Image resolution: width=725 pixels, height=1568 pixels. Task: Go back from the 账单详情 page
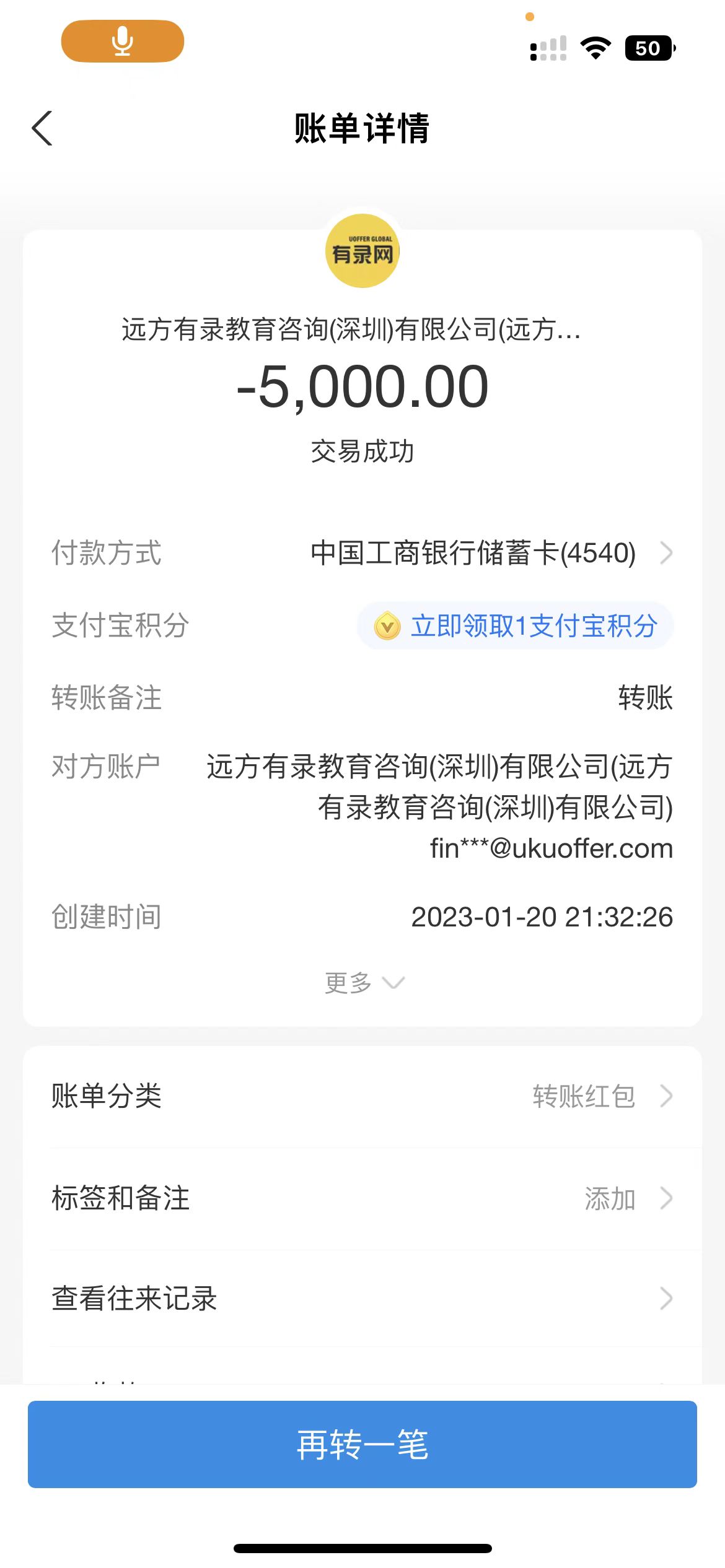(x=42, y=129)
